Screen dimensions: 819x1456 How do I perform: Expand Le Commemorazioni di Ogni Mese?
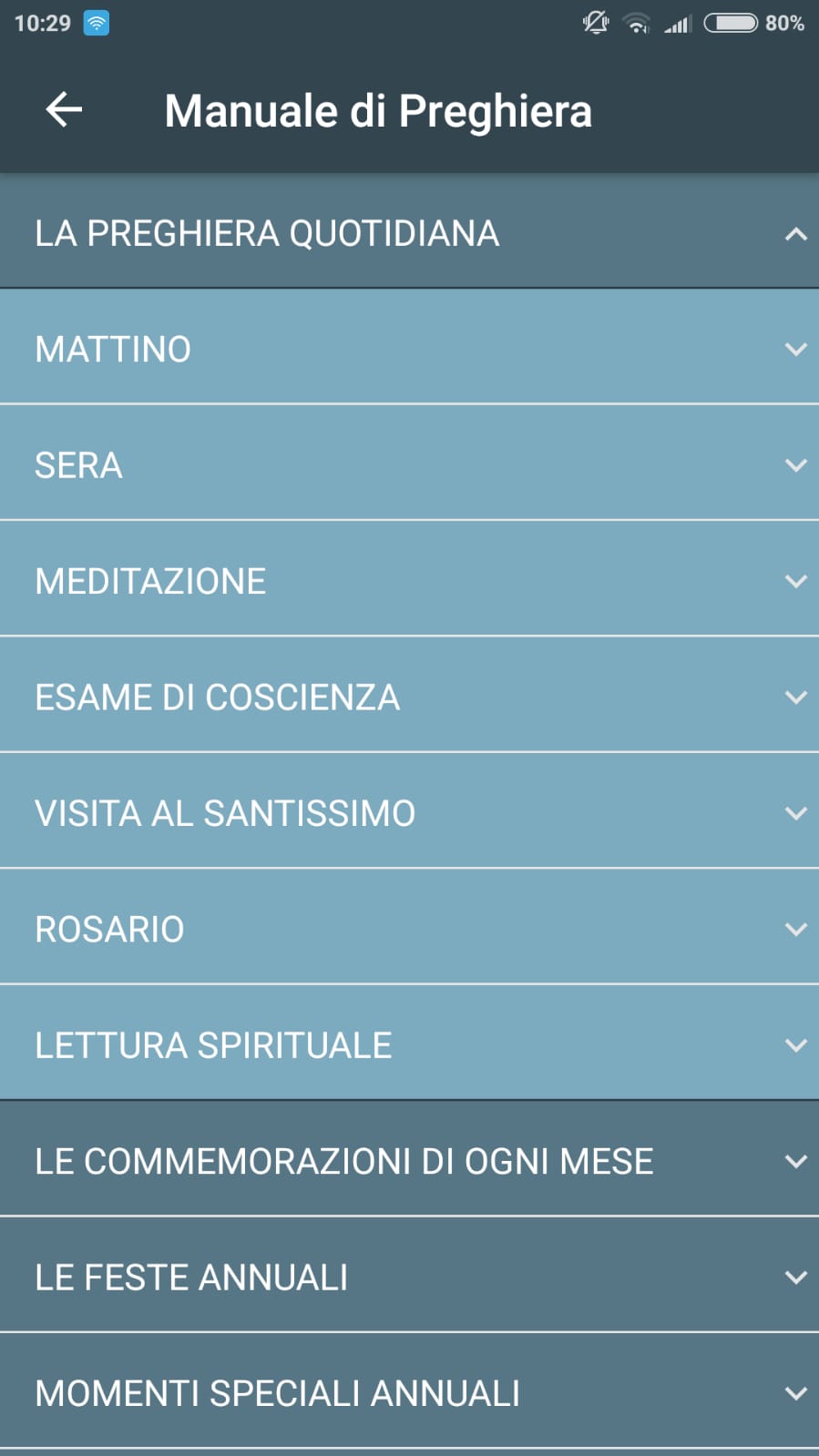pyautogui.click(x=409, y=1161)
